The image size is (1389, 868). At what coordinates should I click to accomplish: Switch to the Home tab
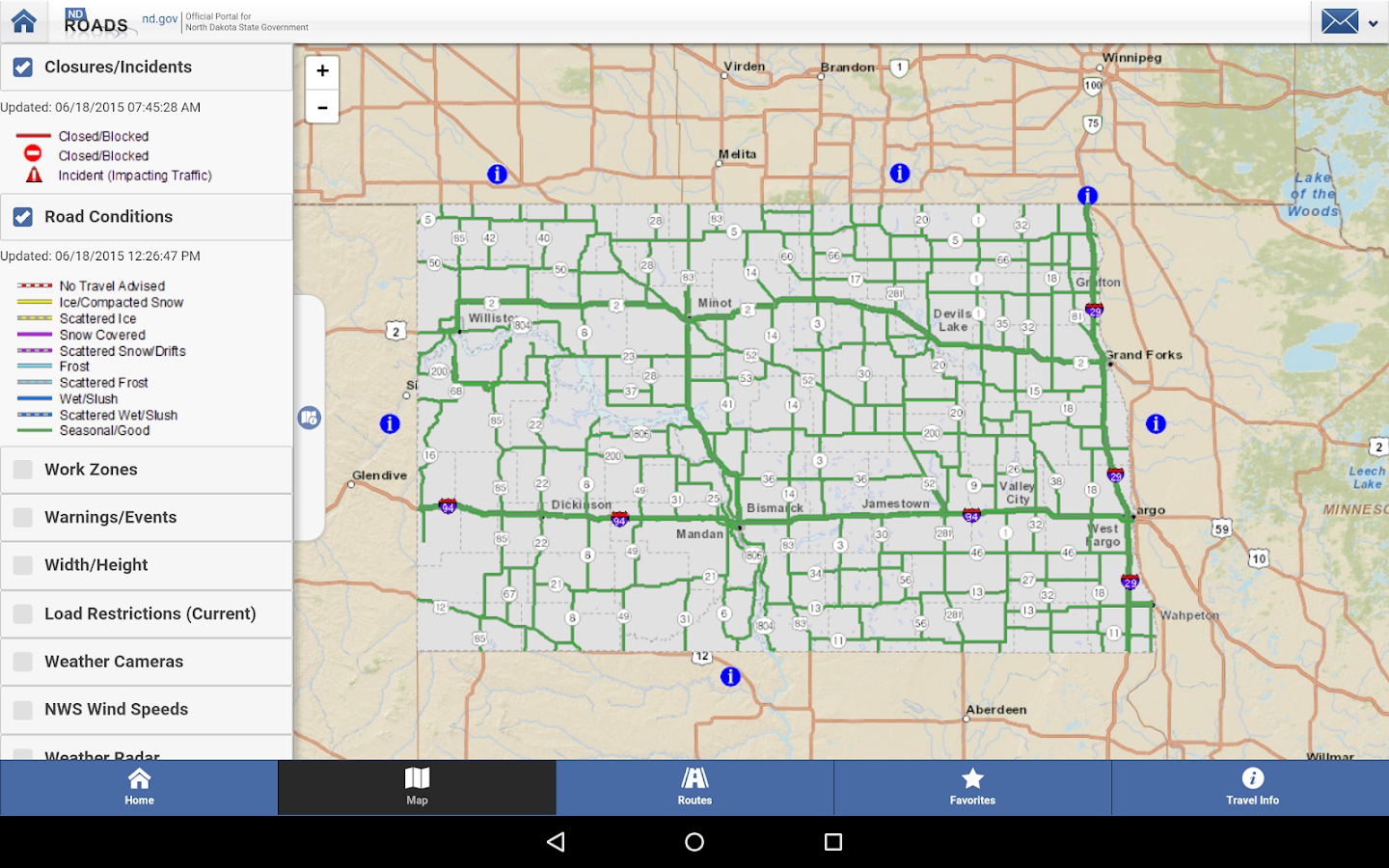tap(139, 787)
